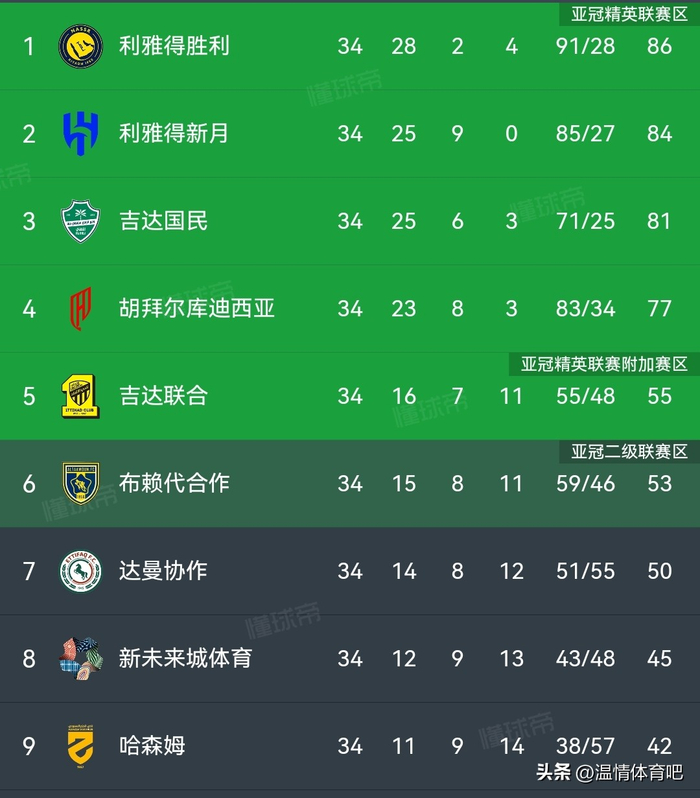Tap the 布赖代合作 team row
Viewport: 700px width, 798px height.
[350, 484]
